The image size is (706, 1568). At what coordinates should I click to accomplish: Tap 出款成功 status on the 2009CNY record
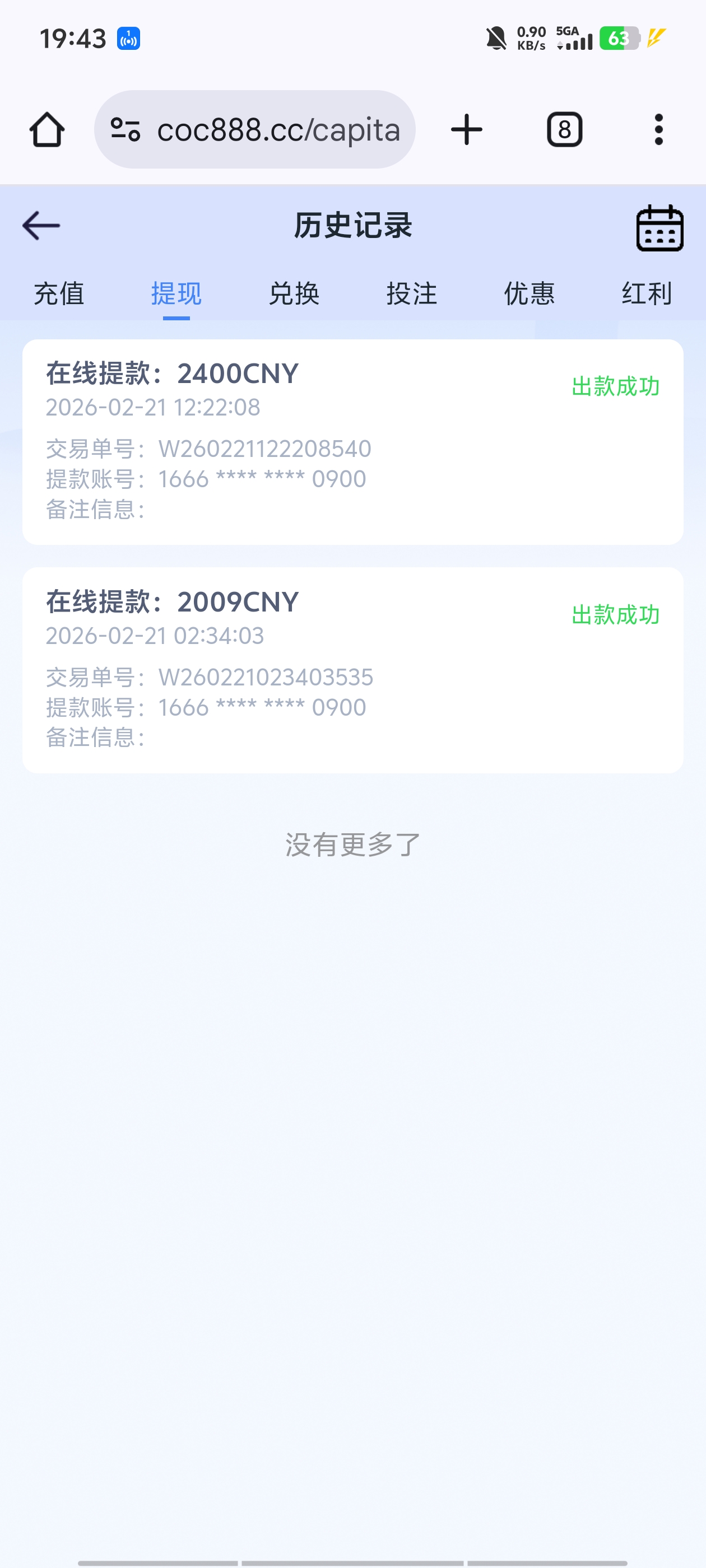615,616
